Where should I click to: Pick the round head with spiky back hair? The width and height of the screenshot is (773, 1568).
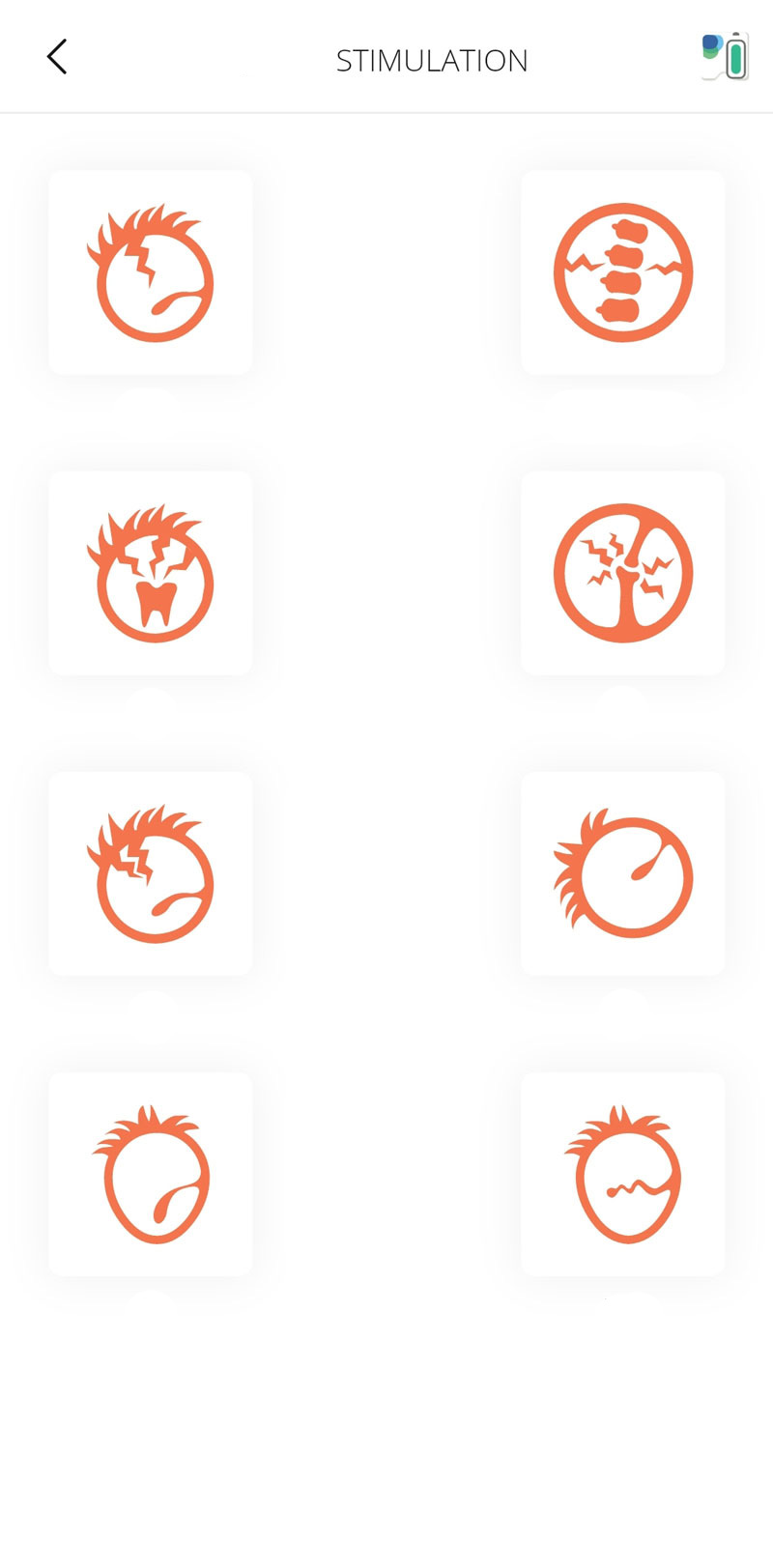(623, 873)
